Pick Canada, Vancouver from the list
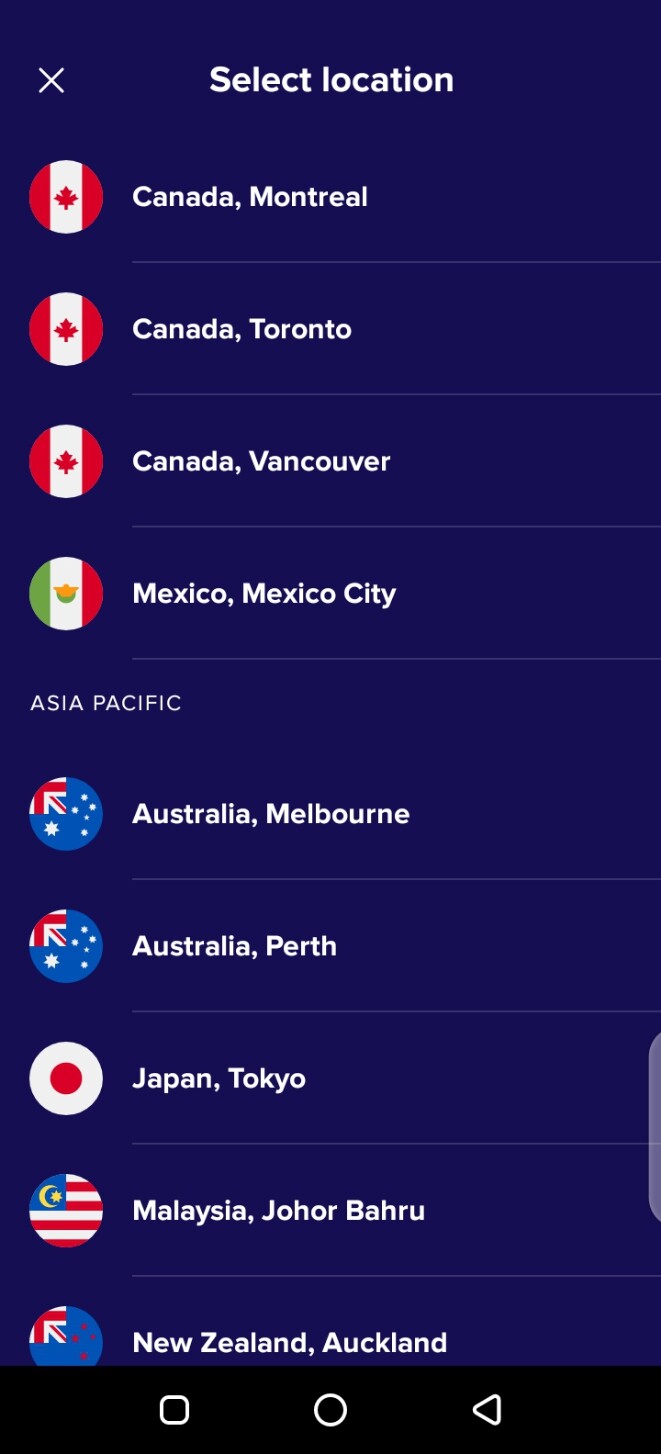 [330, 461]
